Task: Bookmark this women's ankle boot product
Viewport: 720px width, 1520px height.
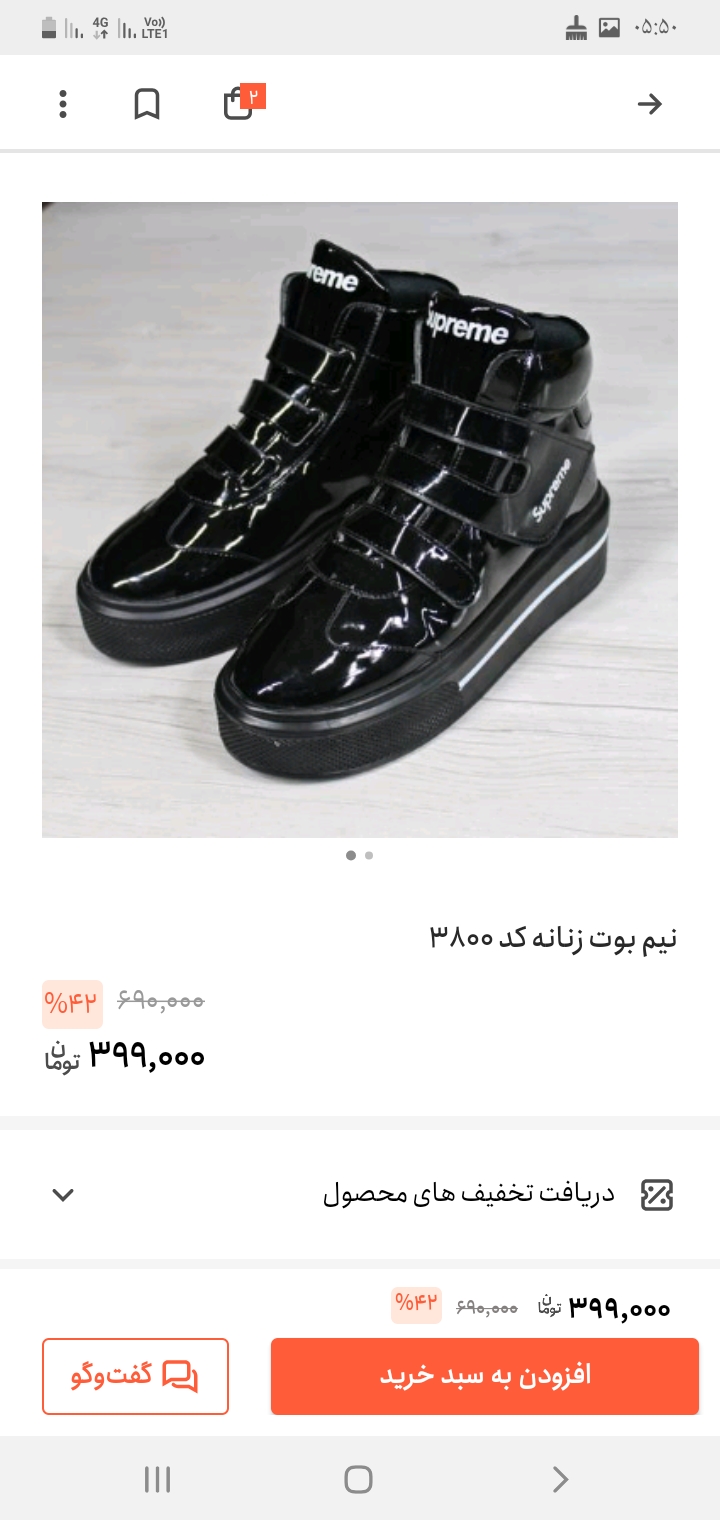Action: pyautogui.click(x=147, y=104)
